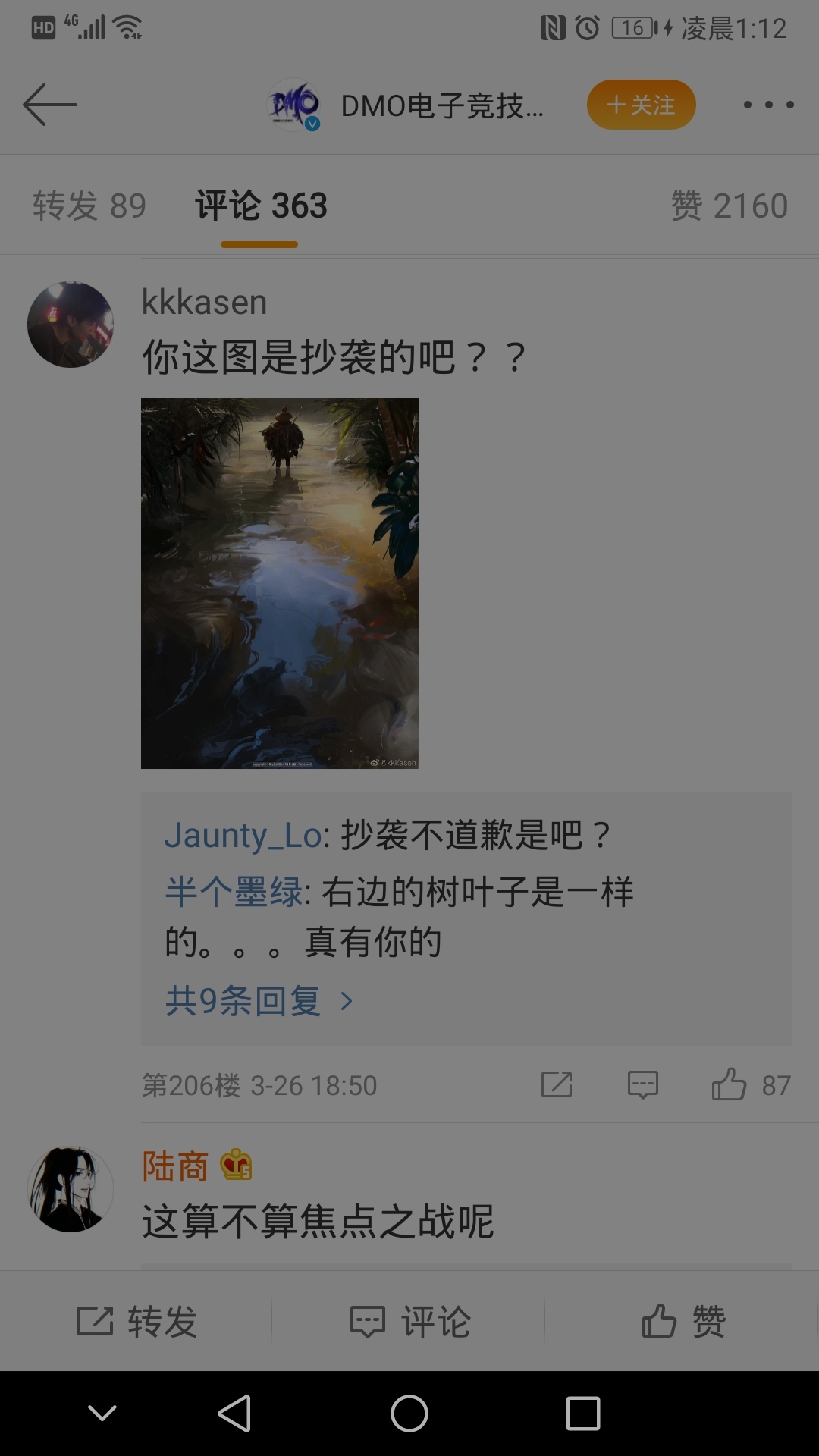The width and height of the screenshot is (819, 1456).
Task: Tap 评论 in the bottom bar
Action: pyautogui.click(x=409, y=1321)
